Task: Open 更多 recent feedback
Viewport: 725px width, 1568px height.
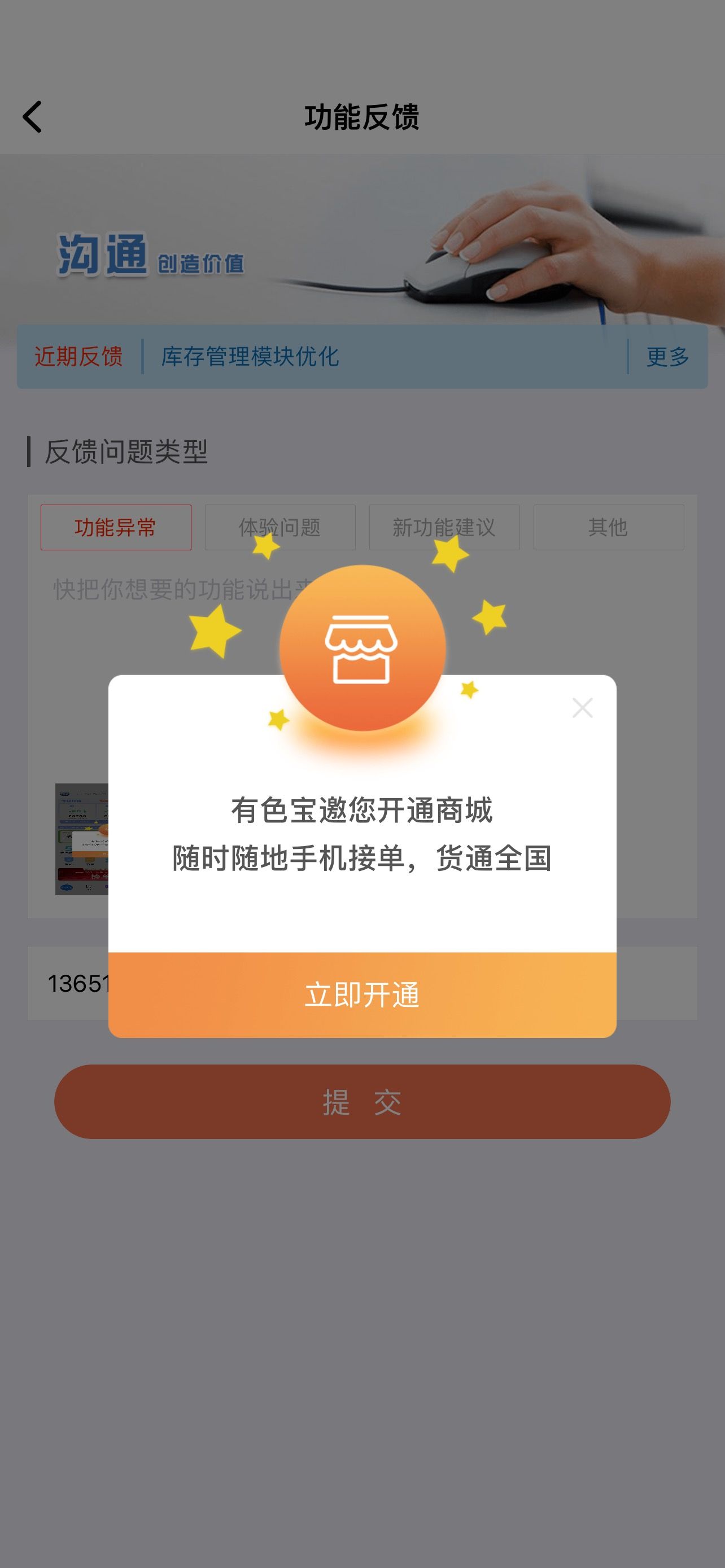Action: (668, 357)
